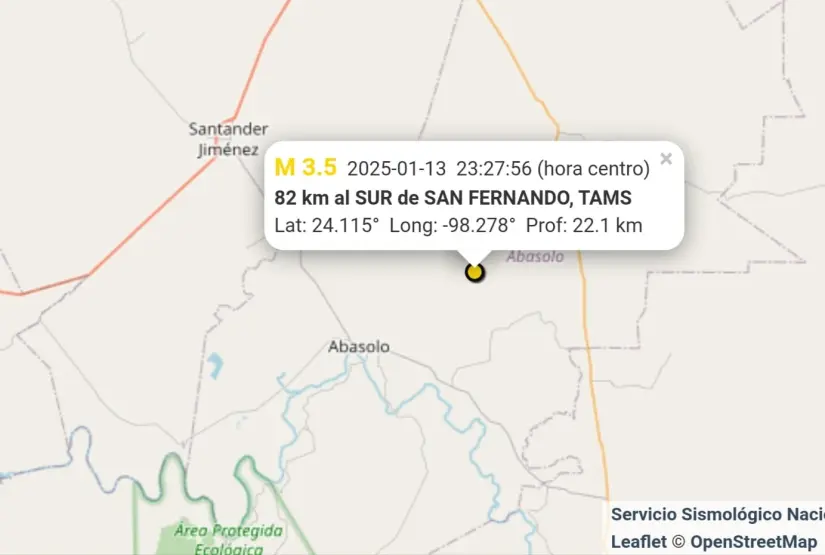Tap the yellow earthquake epicenter marker
This screenshot has width=825, height=555.
(x=475, y=272)
